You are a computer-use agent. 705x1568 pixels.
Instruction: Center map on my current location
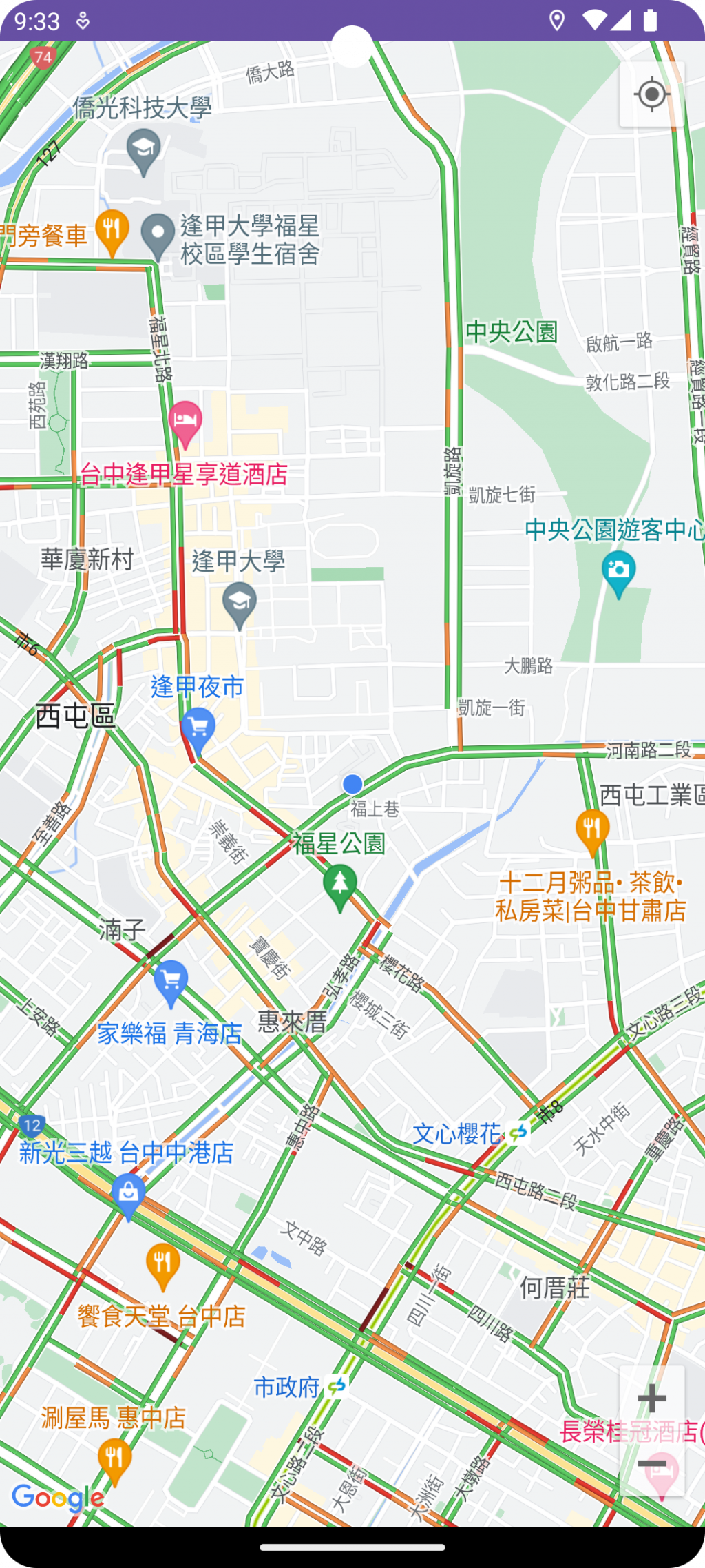651,94
